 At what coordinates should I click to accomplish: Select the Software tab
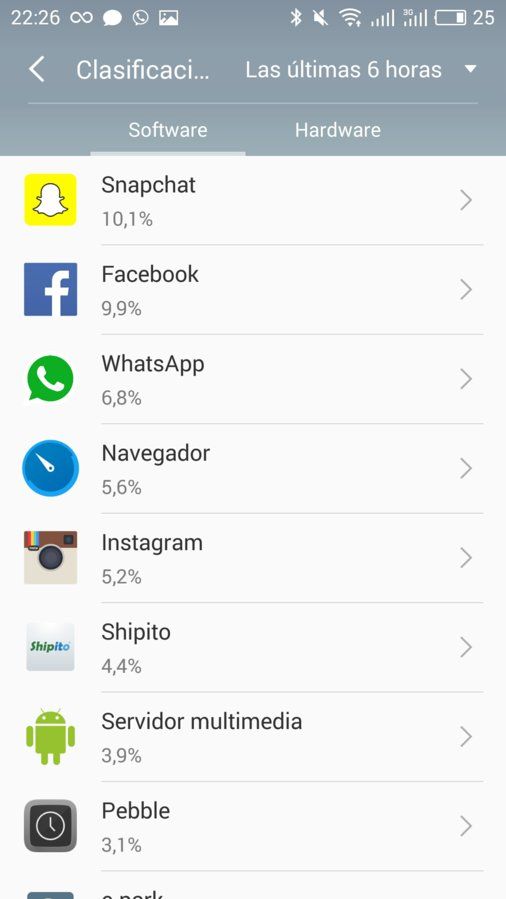click(x=168, y=130)
